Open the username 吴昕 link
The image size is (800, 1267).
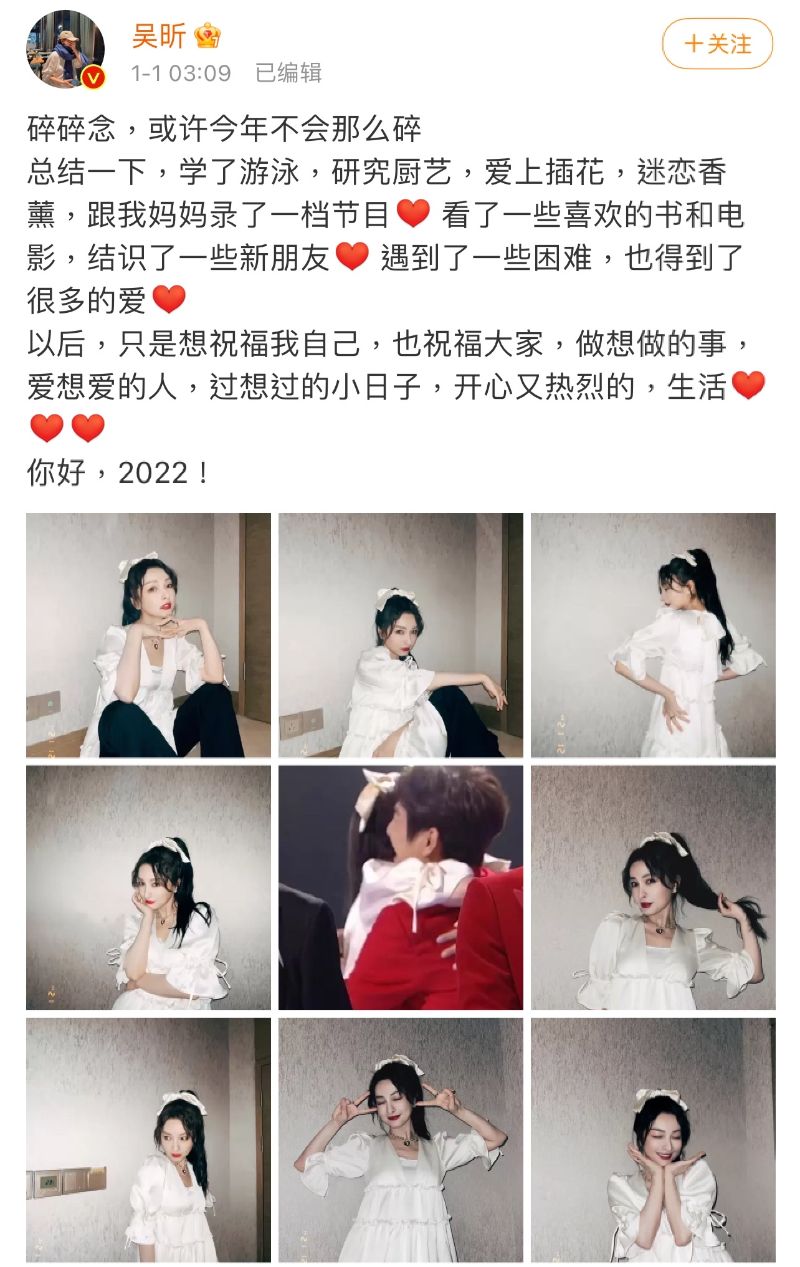pos(158,36)
